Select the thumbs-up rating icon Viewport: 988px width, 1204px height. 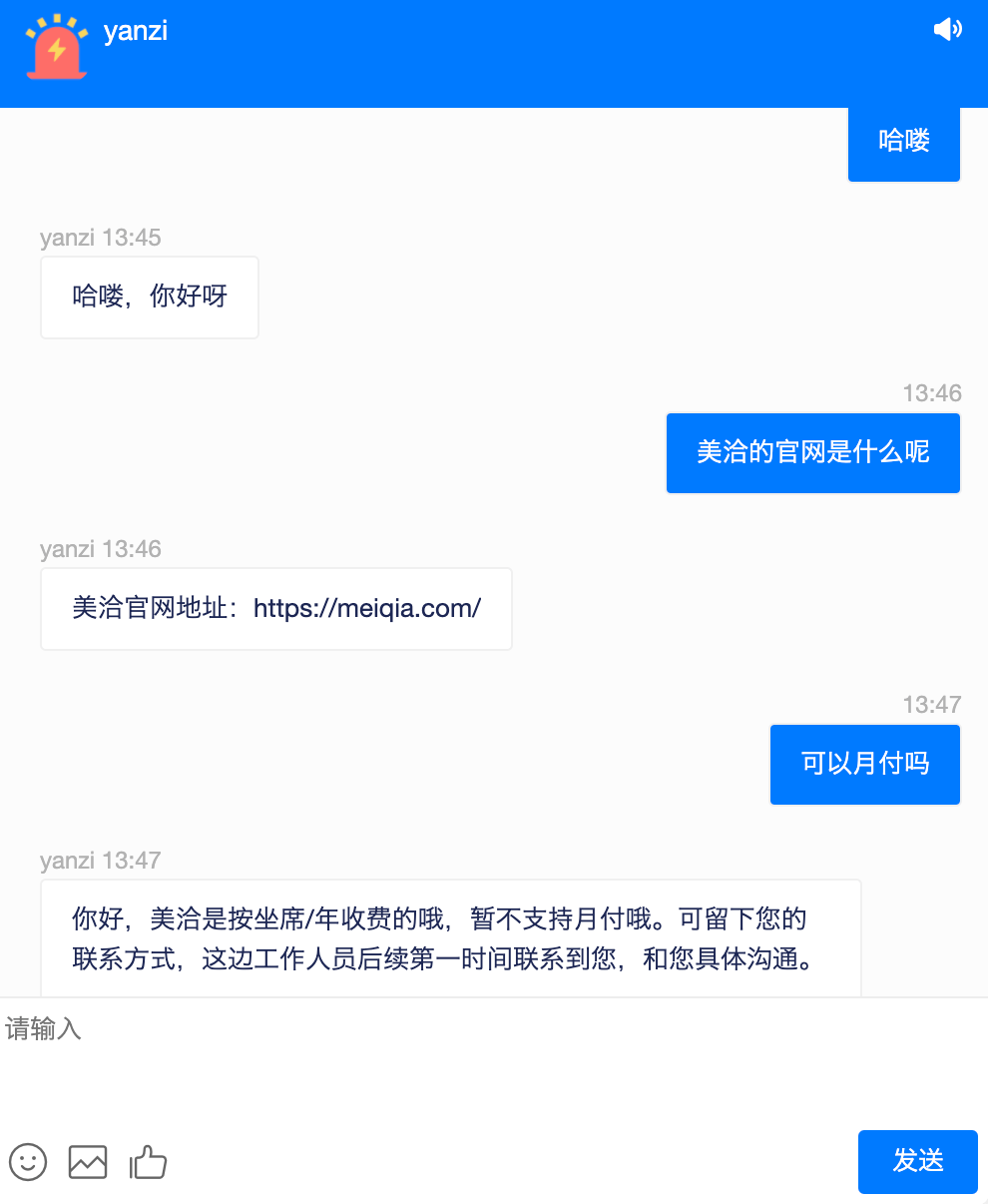click(148, 1162)
